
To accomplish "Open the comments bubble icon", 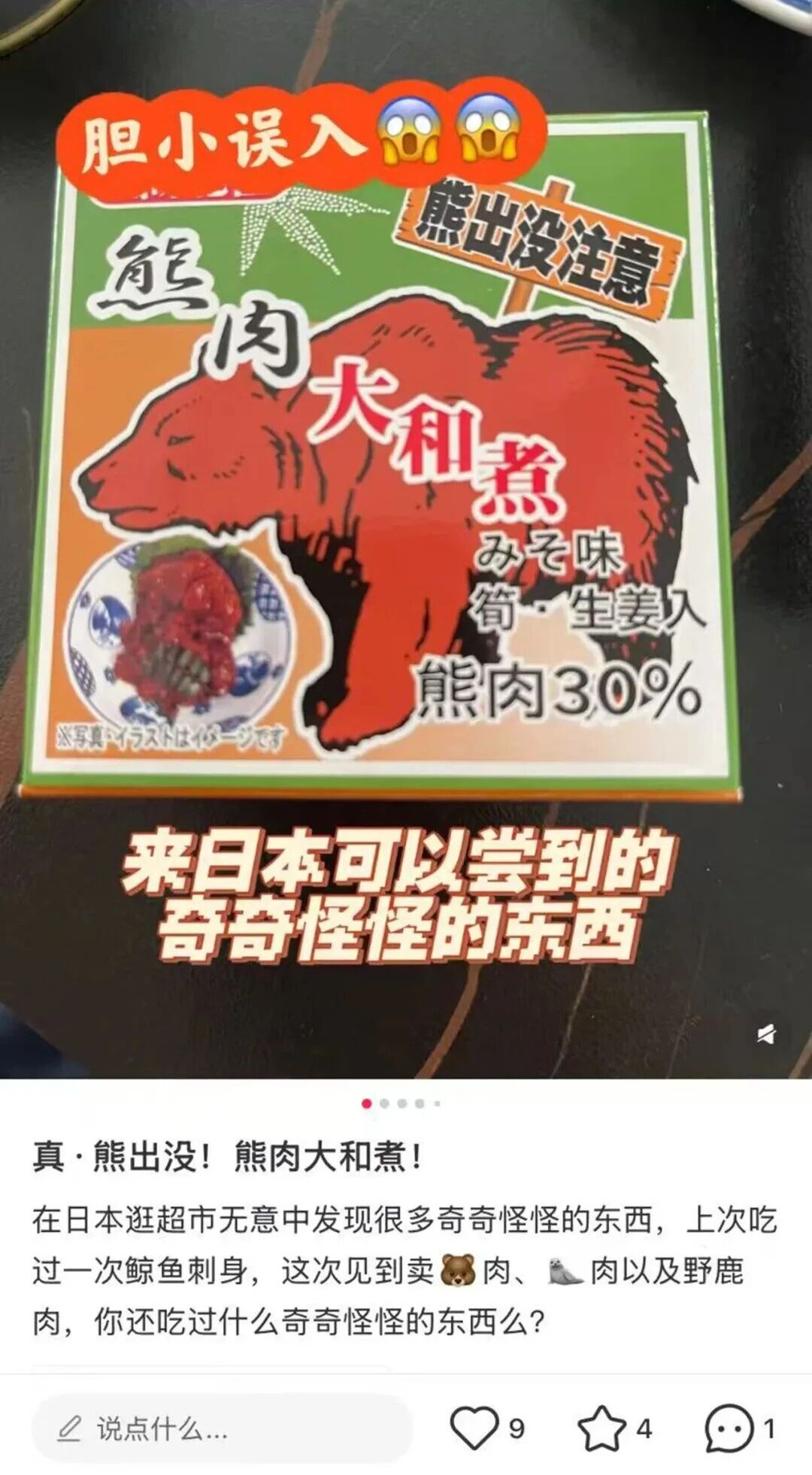I will pos(729,1428).
